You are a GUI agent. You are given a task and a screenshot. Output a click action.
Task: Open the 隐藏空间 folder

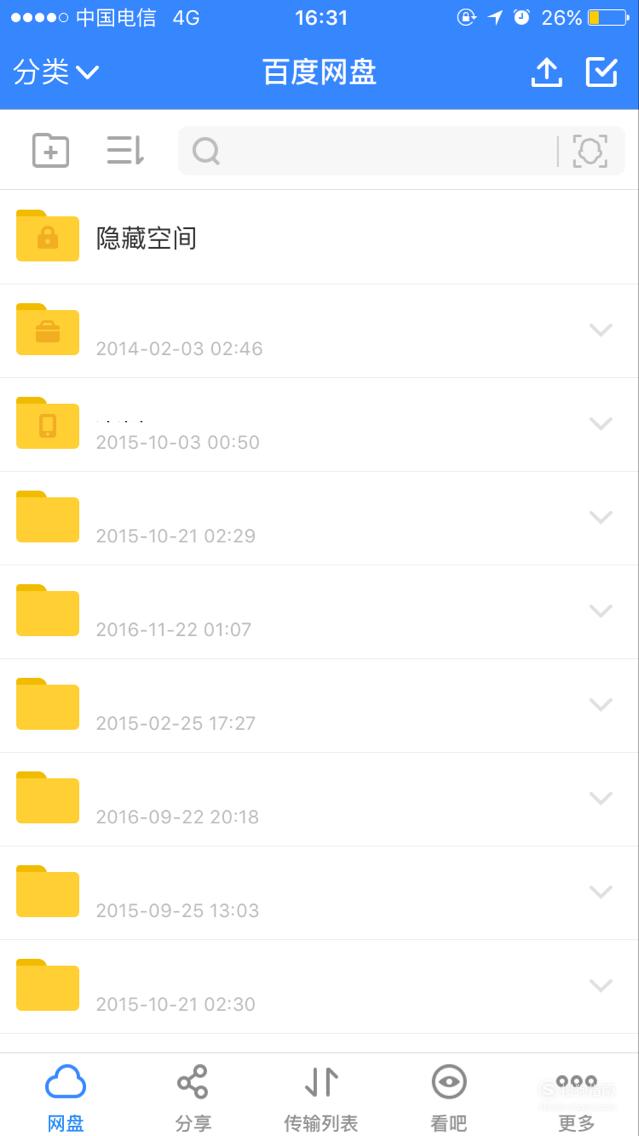[320, 238]
